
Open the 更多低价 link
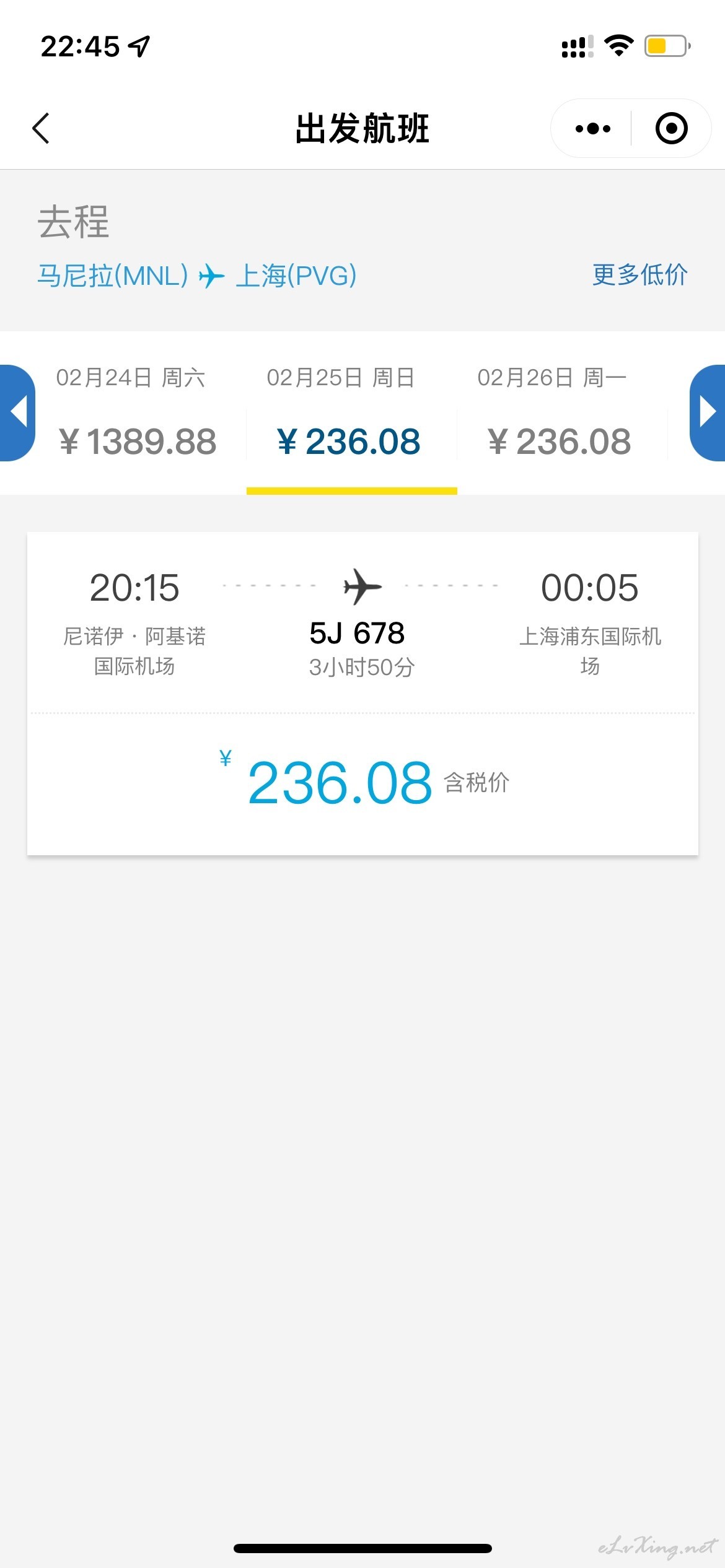coord(639,274)
